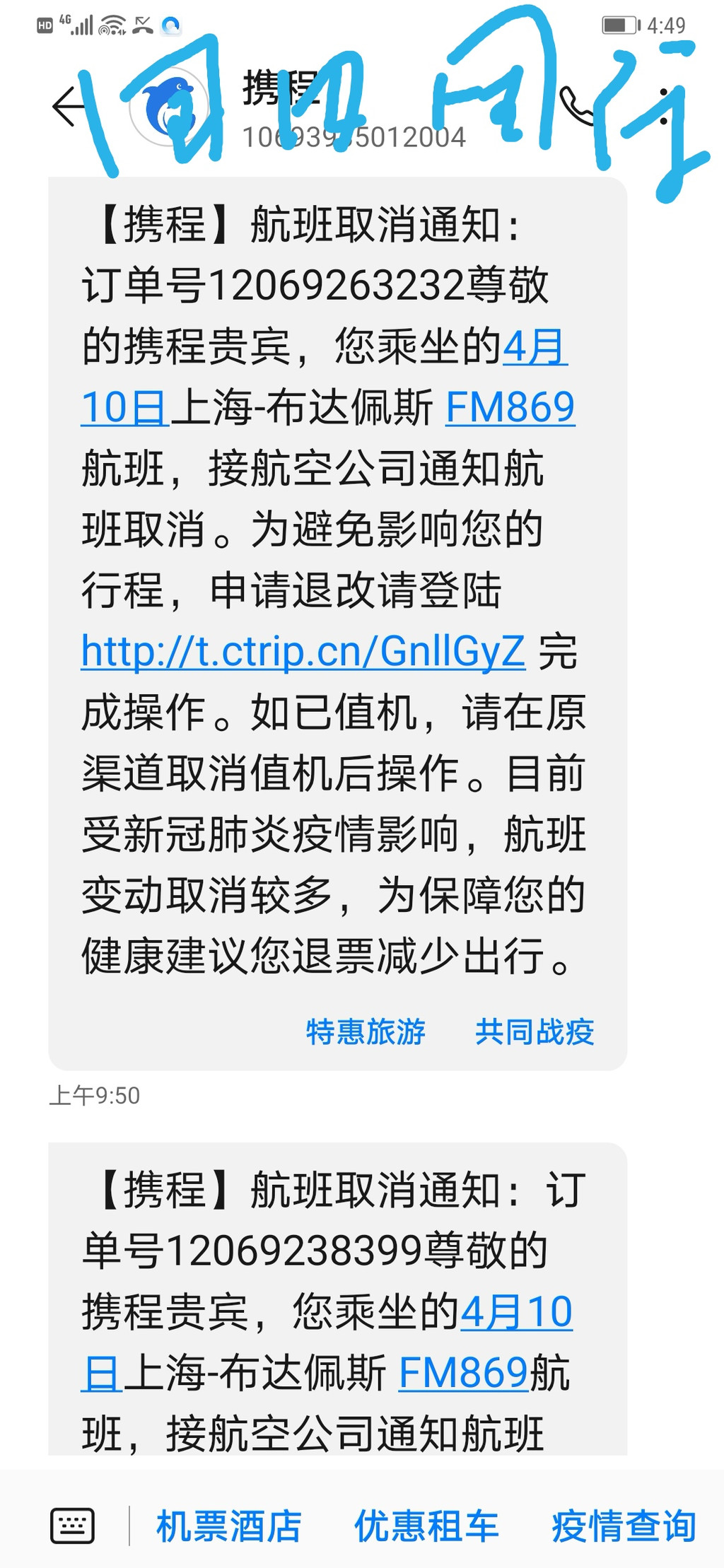
Task: Call the 携程 sender number
Action: 578,107
